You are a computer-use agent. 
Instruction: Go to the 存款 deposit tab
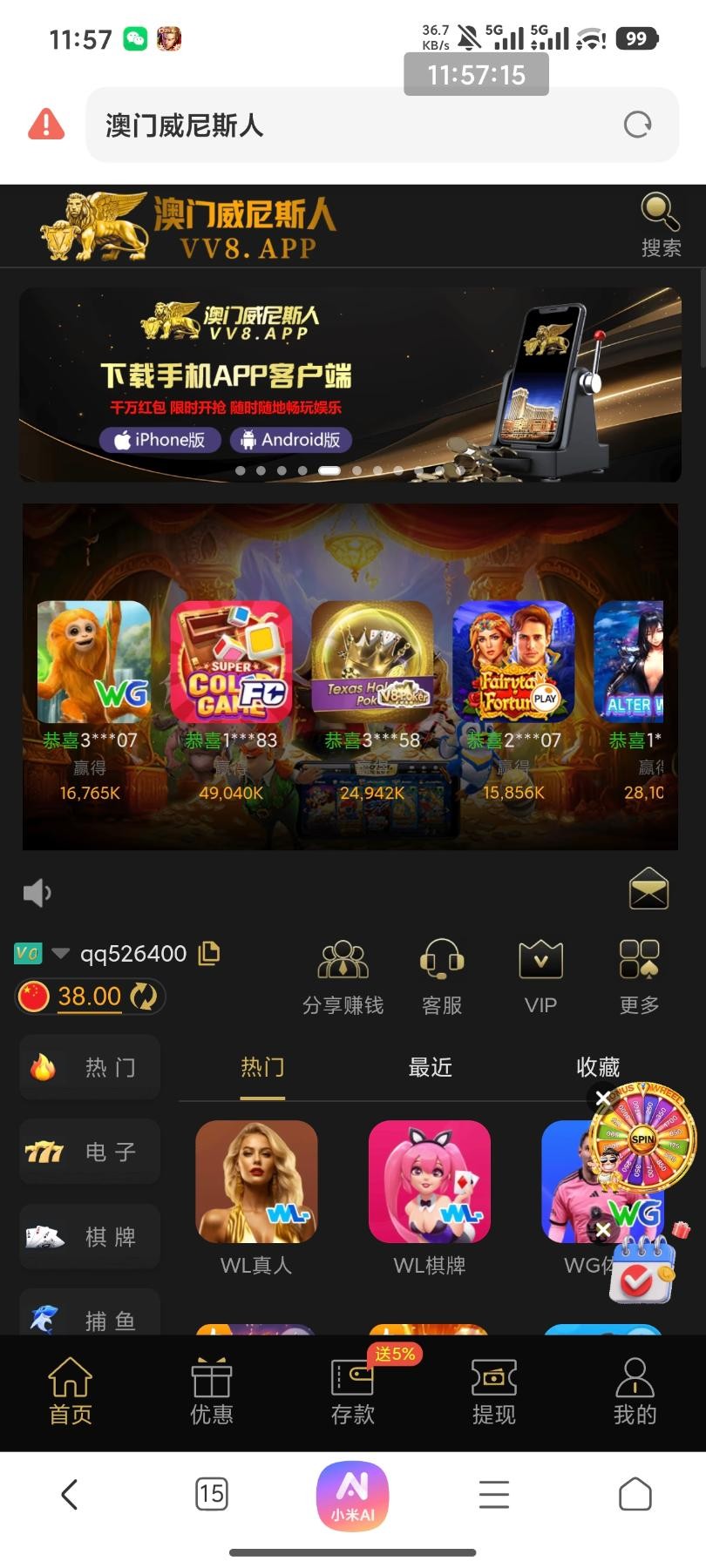coord(352,1392)
